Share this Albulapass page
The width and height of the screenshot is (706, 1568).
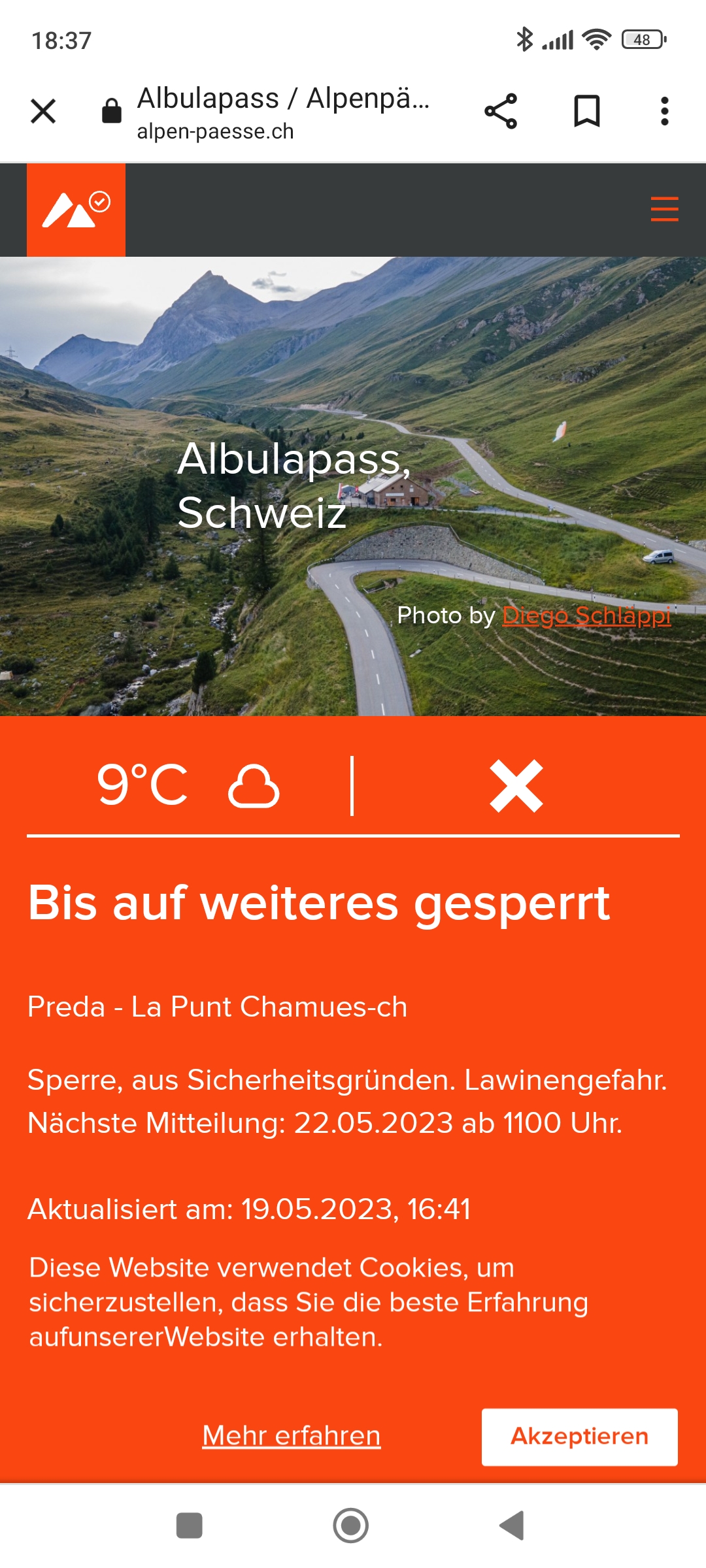(x=501, y=111)
